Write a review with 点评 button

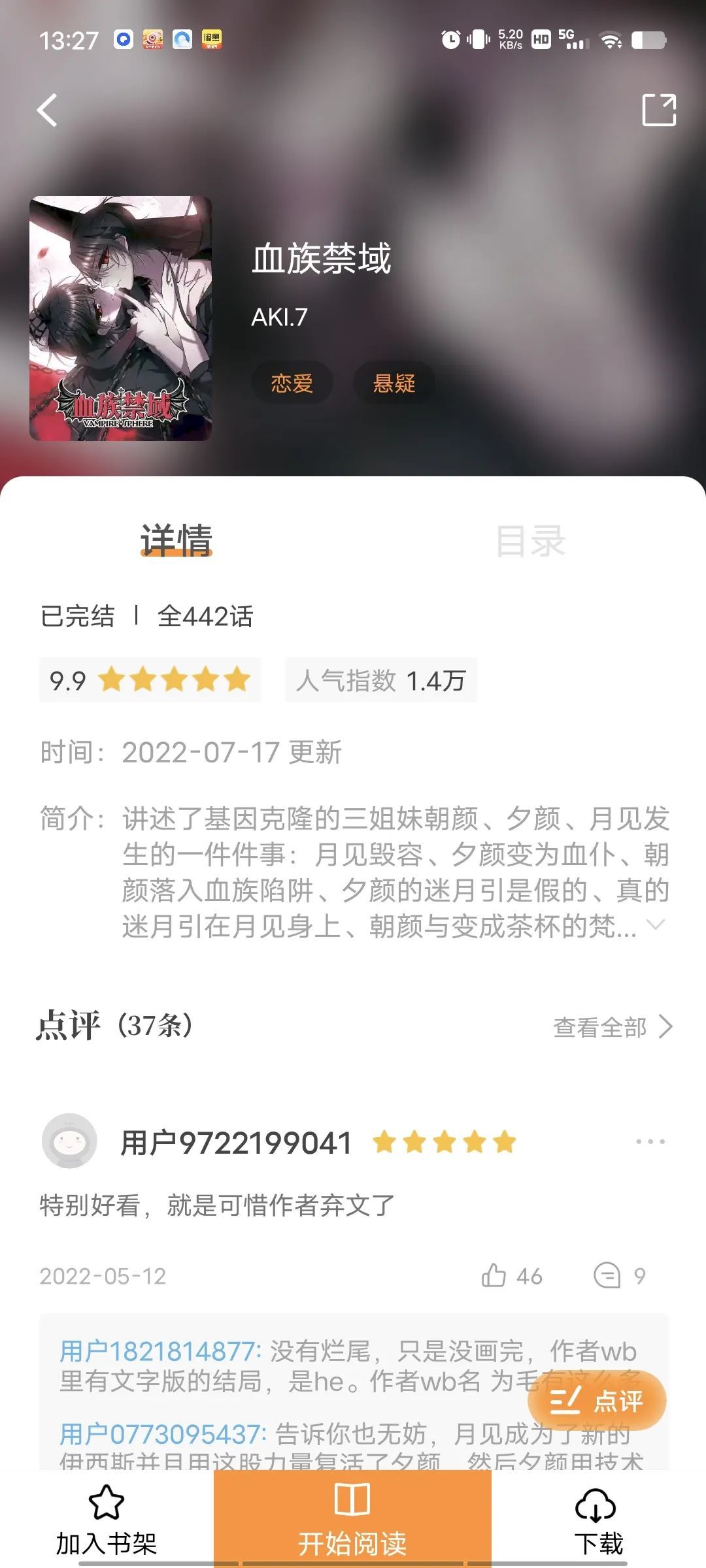pyautogui.click(x=597, y=1400)
